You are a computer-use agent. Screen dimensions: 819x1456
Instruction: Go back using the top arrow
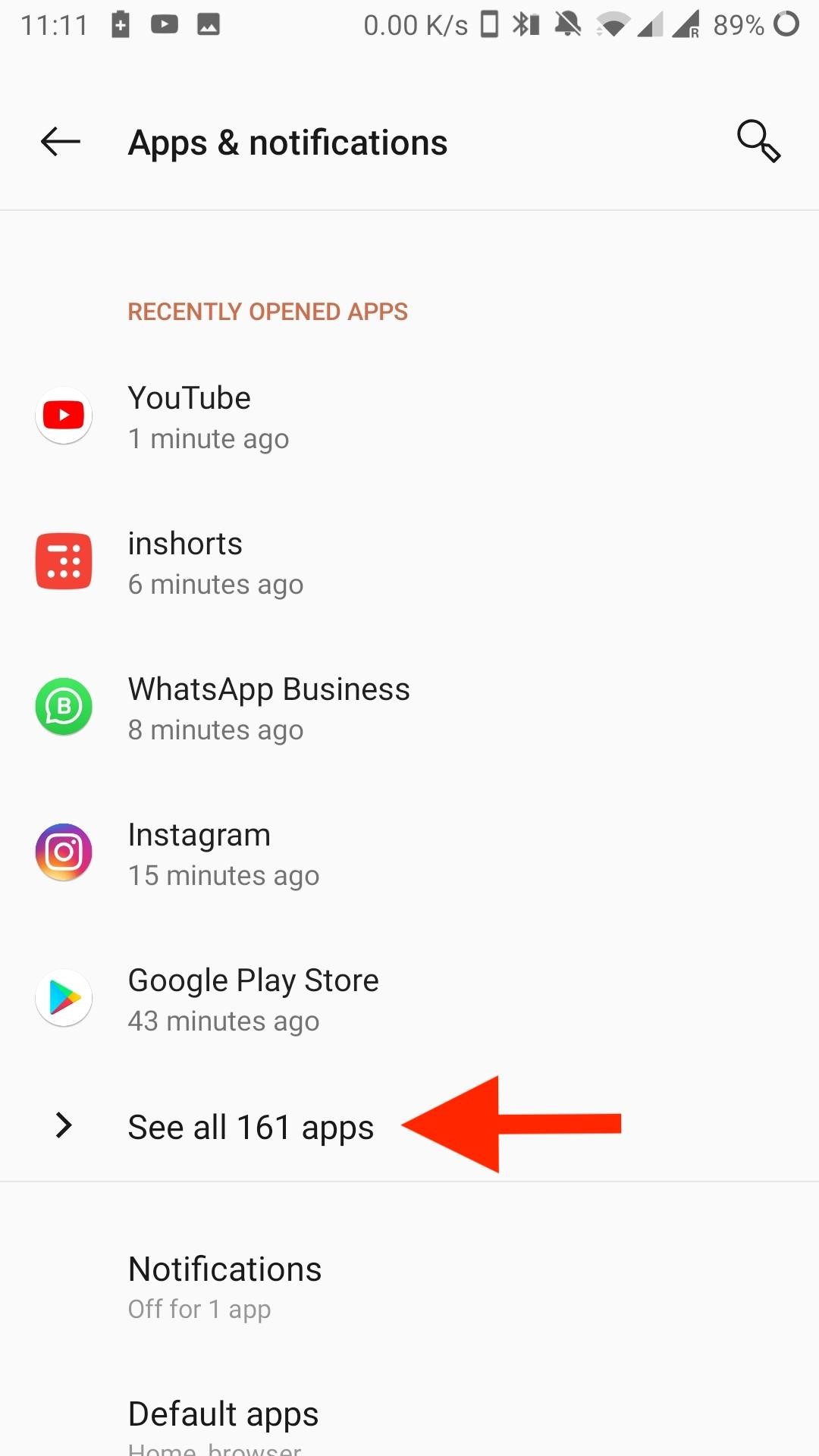coord(61,141)
